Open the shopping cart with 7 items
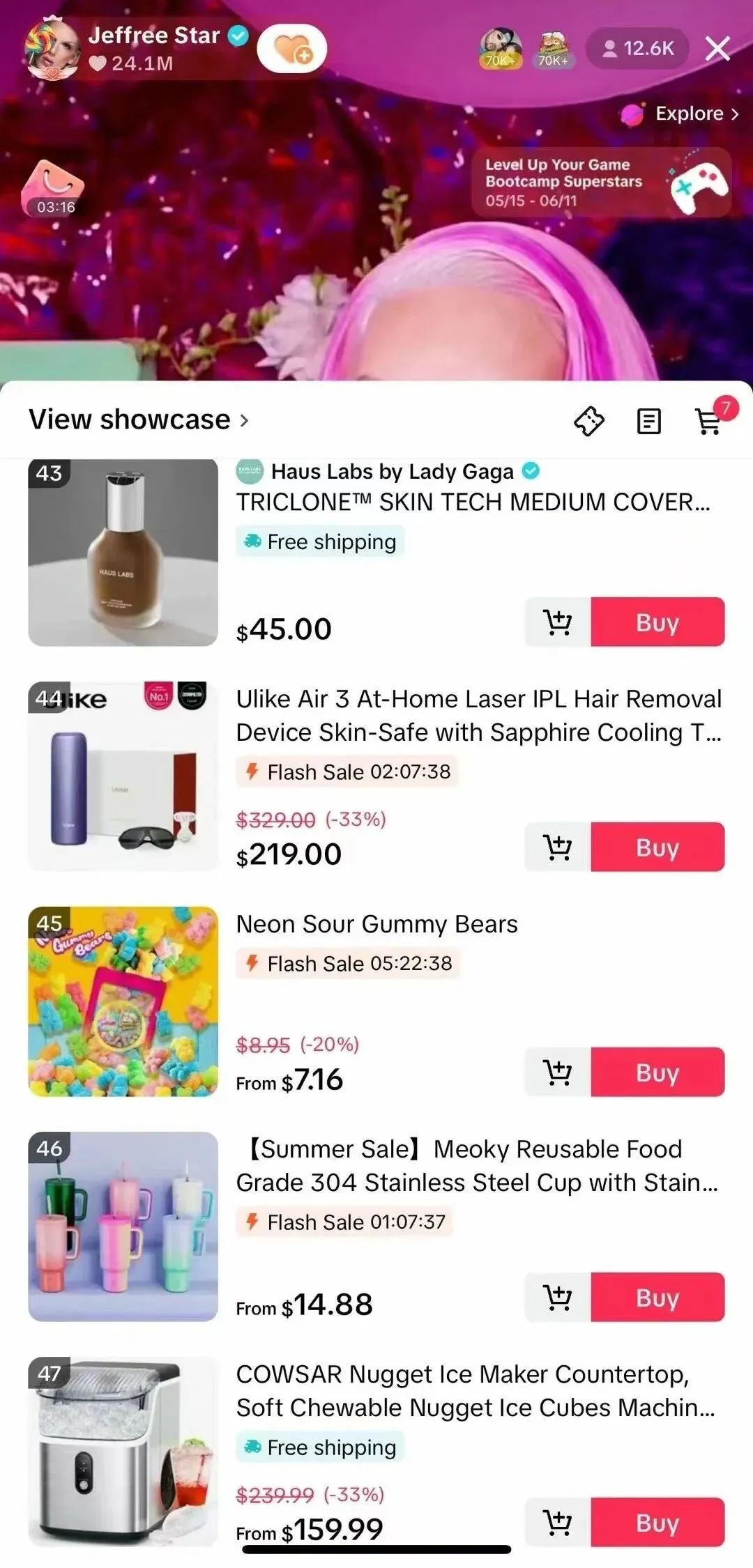This screenshot has width=753, height=1568. [x=709, y=421]
